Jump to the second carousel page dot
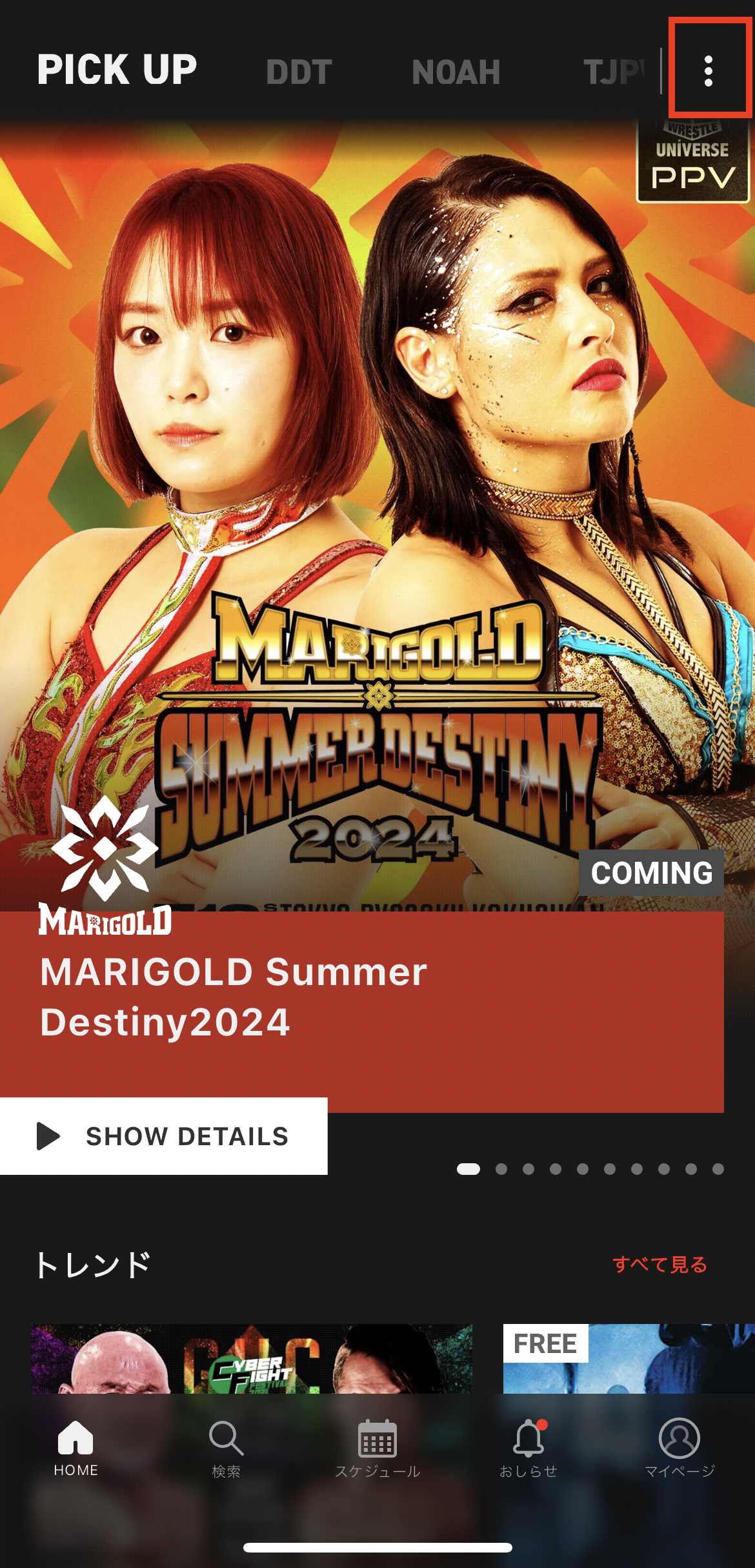755x1568 pixels. 501,1169
